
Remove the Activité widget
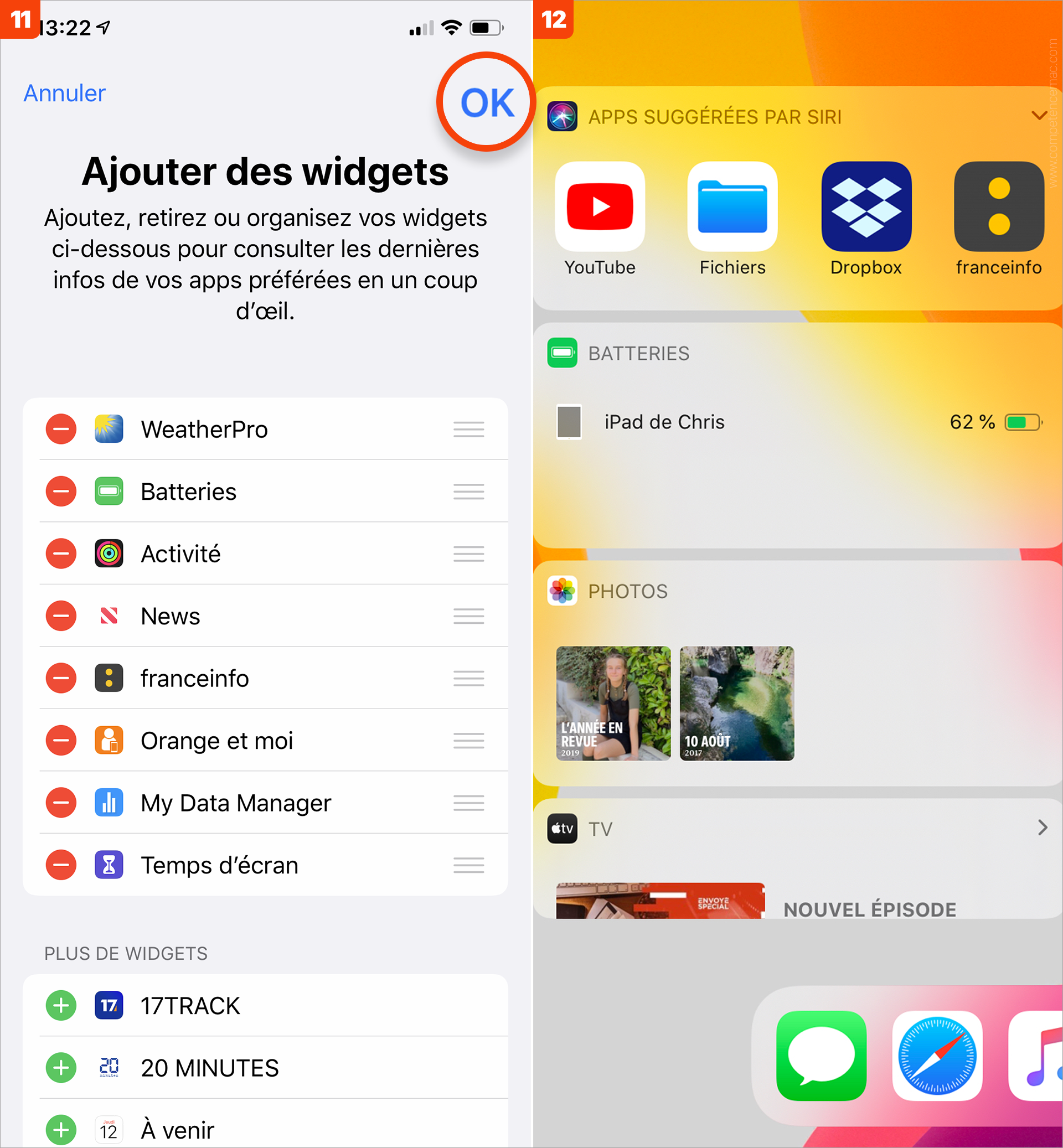point(61,554)
